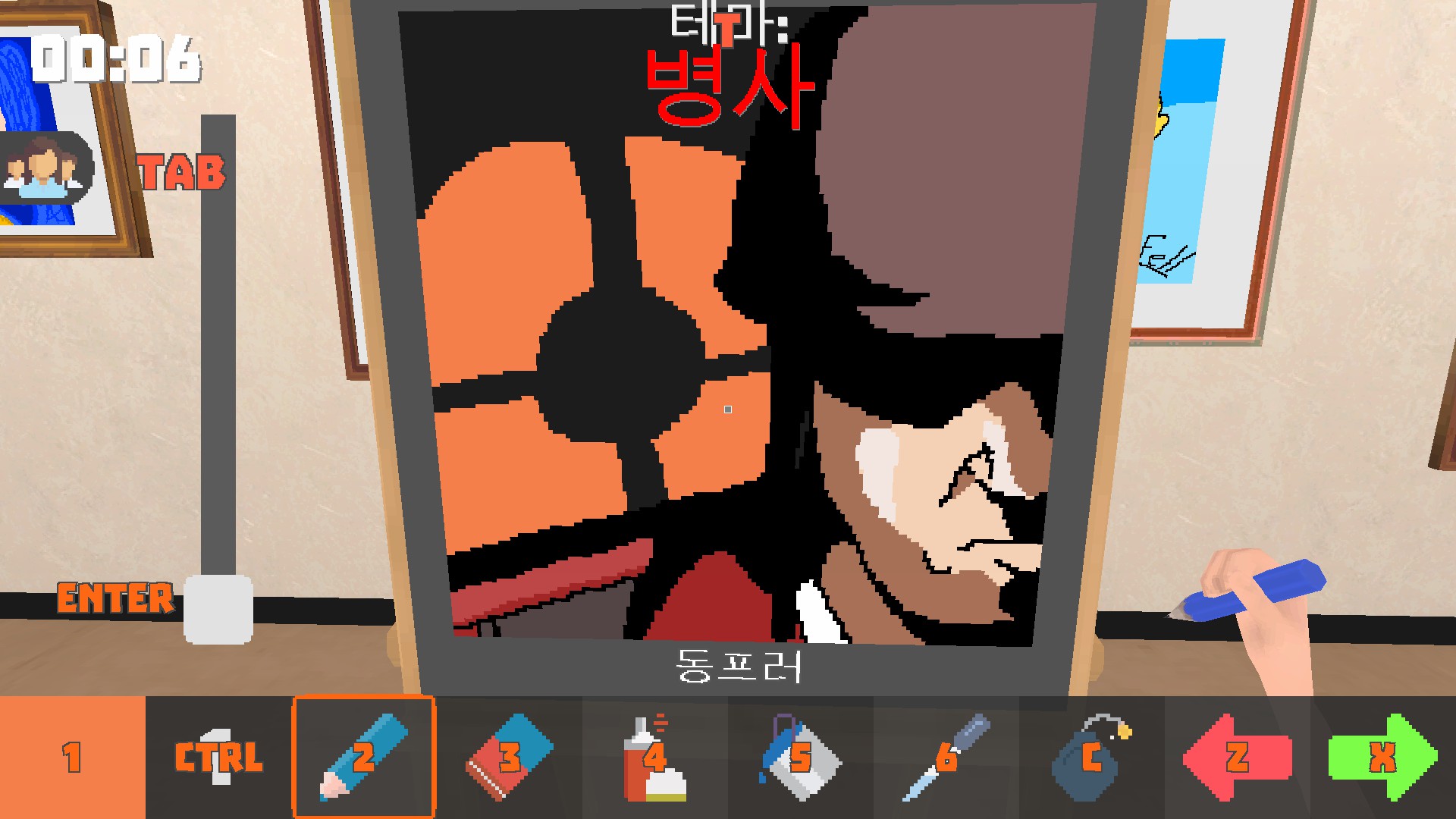Tap the brush size slider handle
The height and width of the screenshot is (819, 1456).
(218, 609)
